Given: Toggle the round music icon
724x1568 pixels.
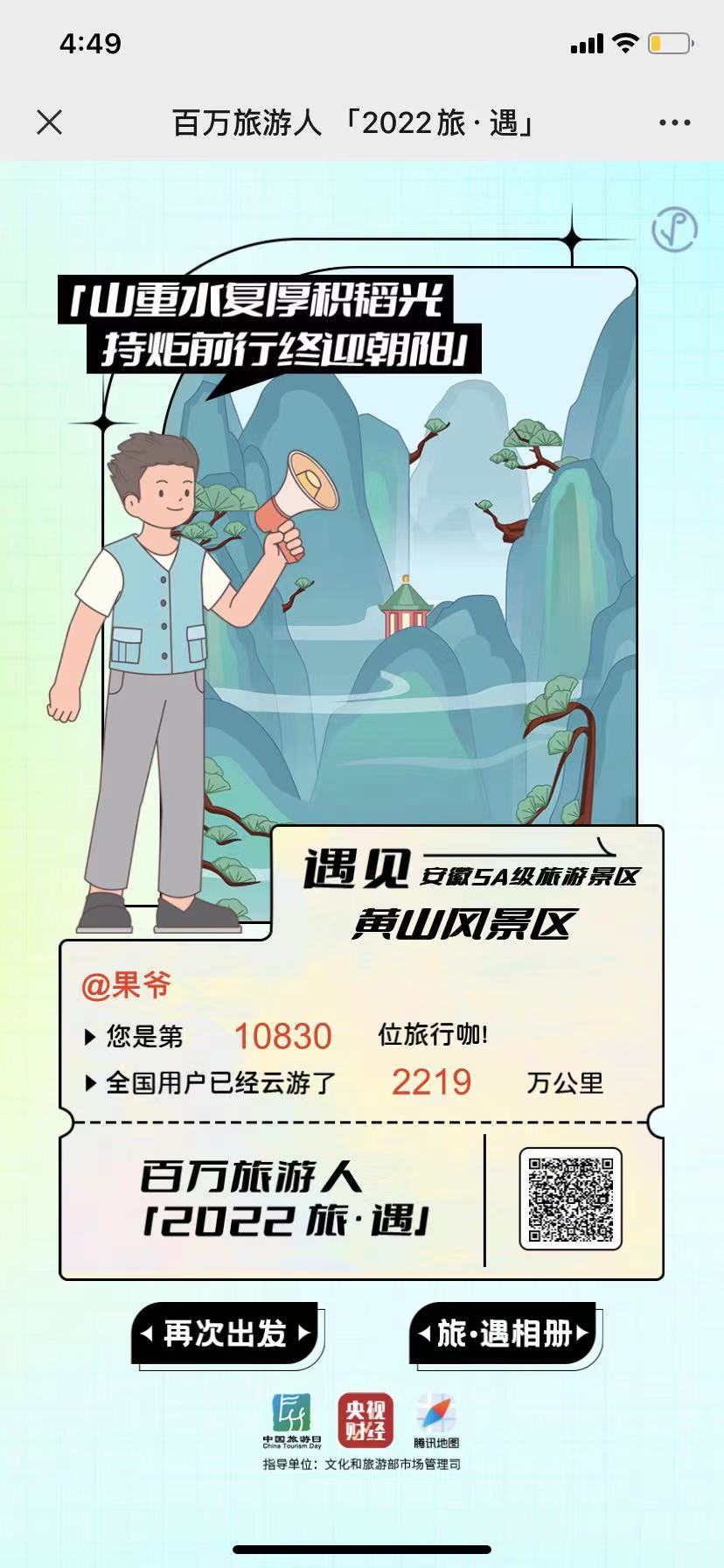Looking at the screenshot, I should (674, 230).
